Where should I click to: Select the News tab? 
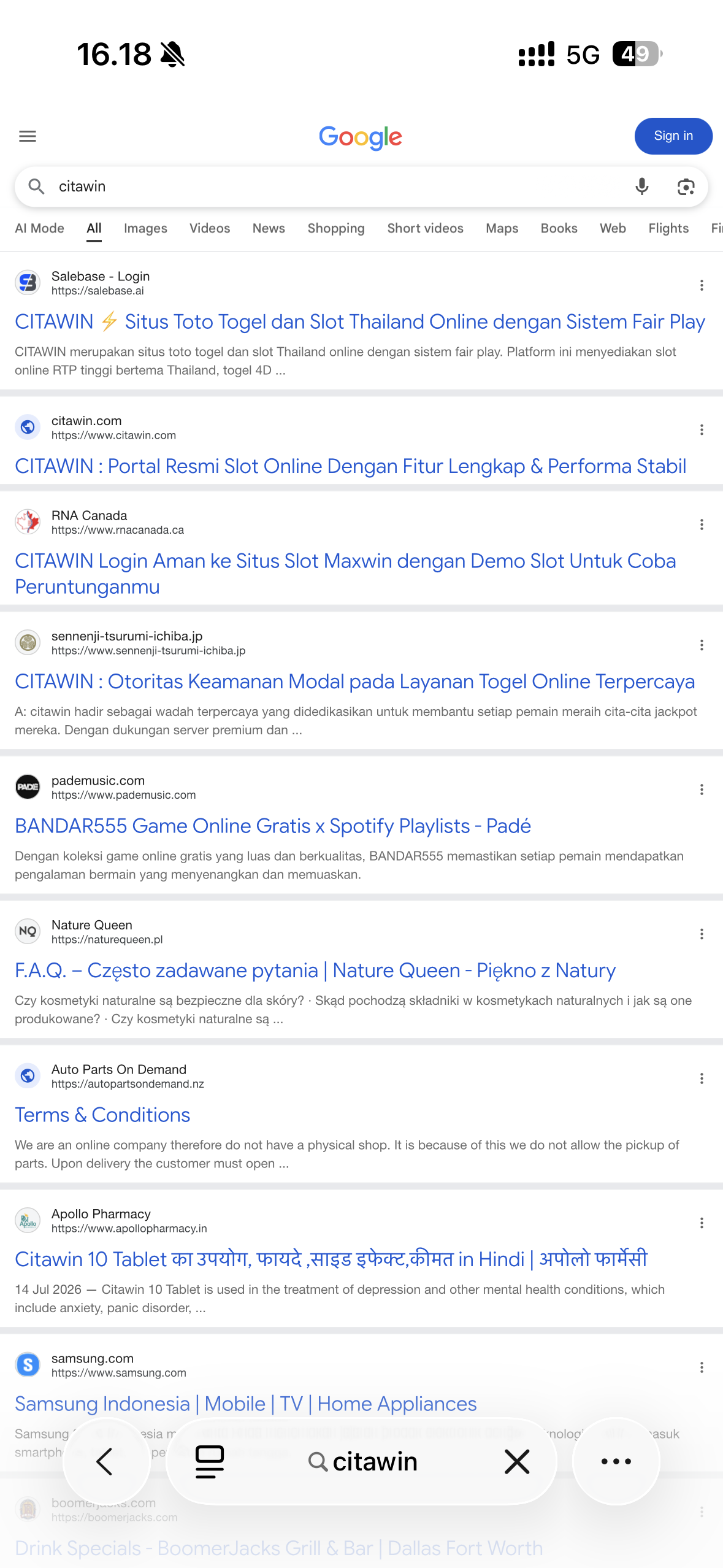(269, 228)
